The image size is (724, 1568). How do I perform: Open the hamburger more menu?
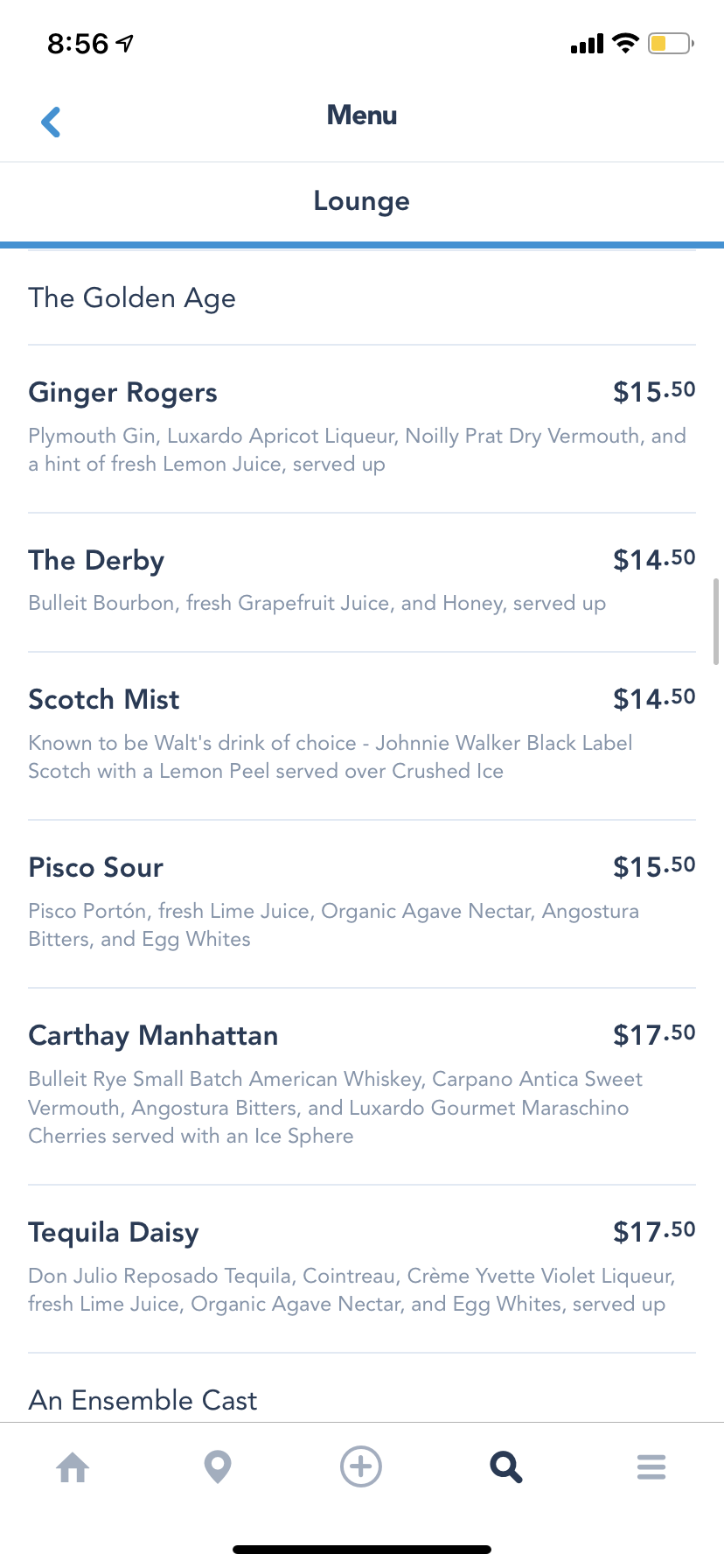[x=651, y=1466]
